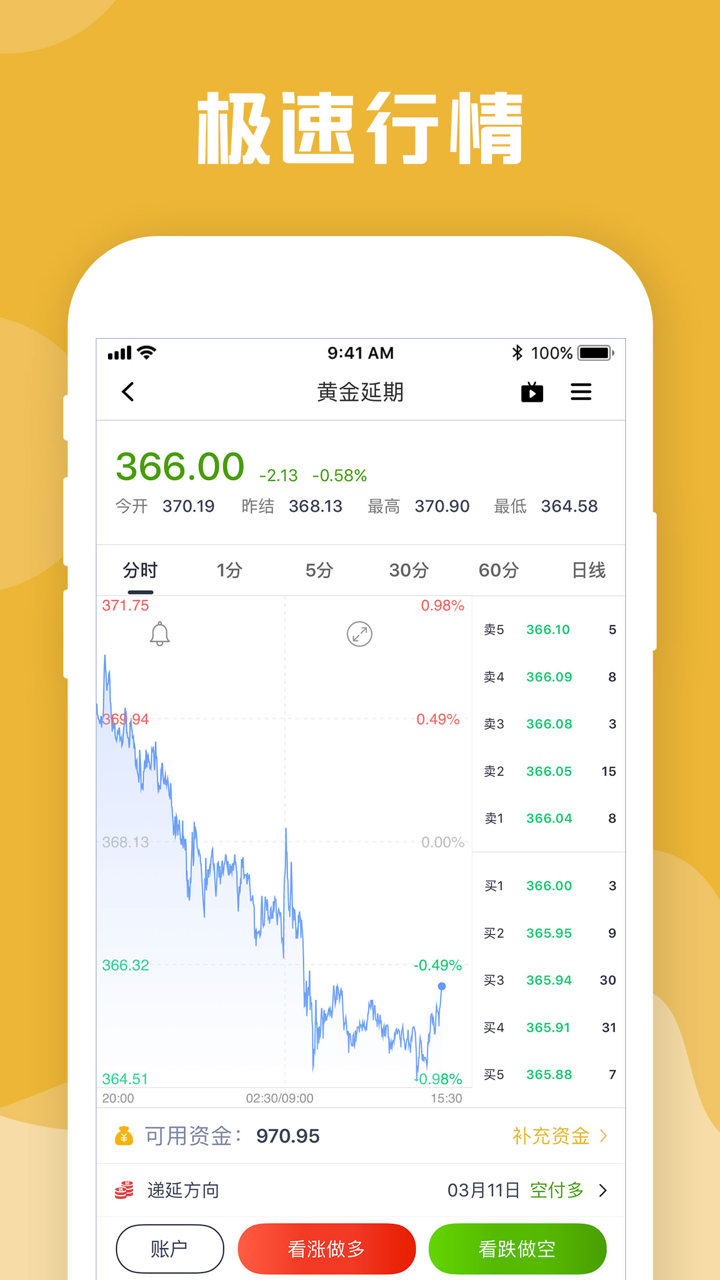Set a price alert via the bell icon
The image size is (720, 1280).
pos(161,633)
